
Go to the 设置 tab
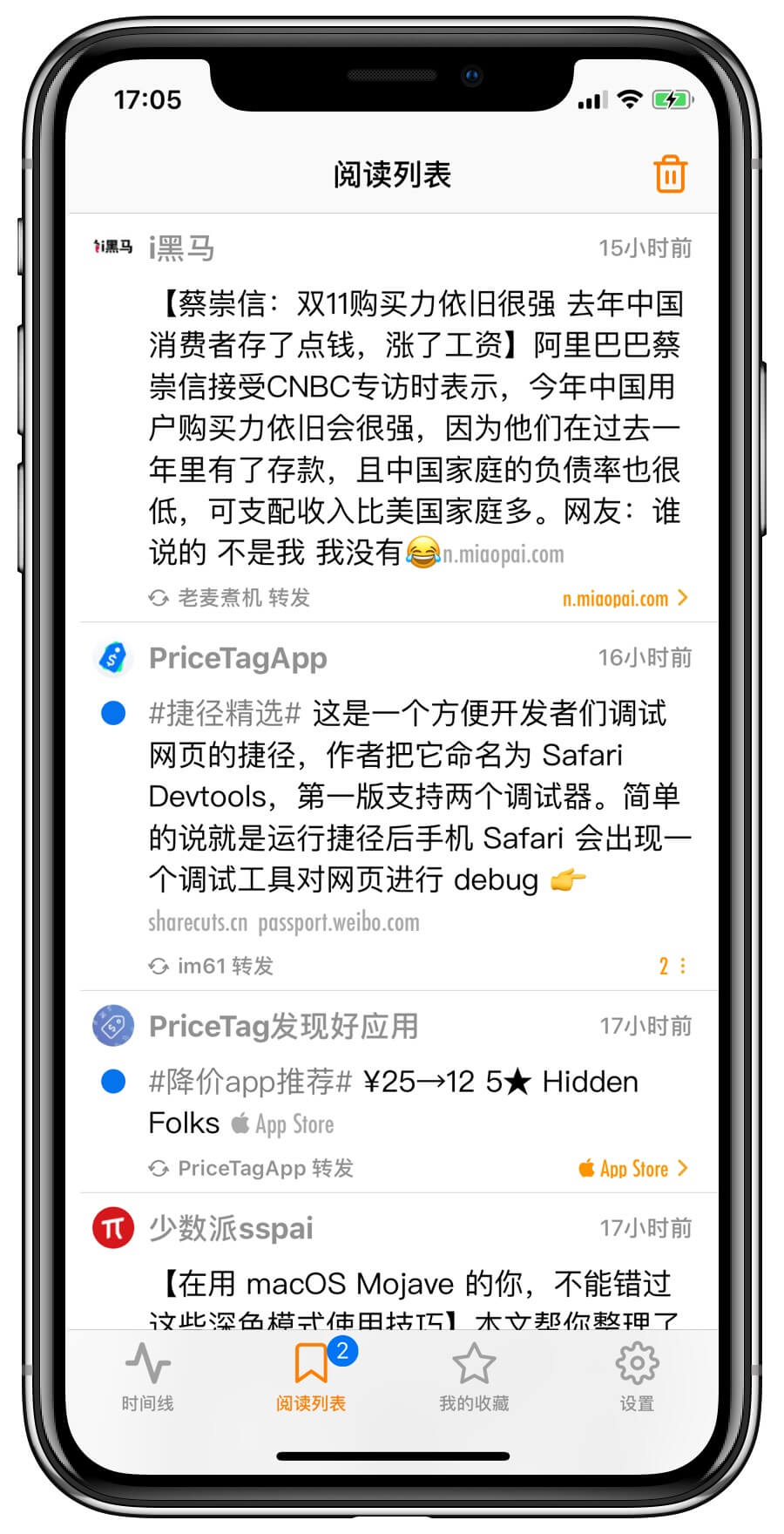637,1376
